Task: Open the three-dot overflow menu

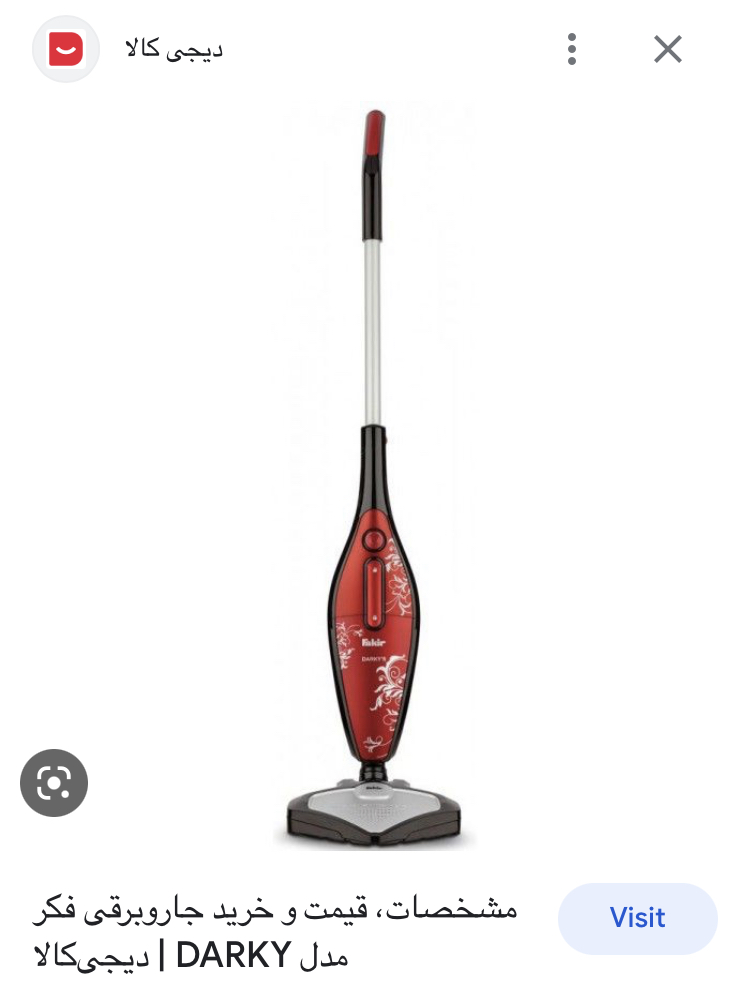Action: click(x=572, y=48)
